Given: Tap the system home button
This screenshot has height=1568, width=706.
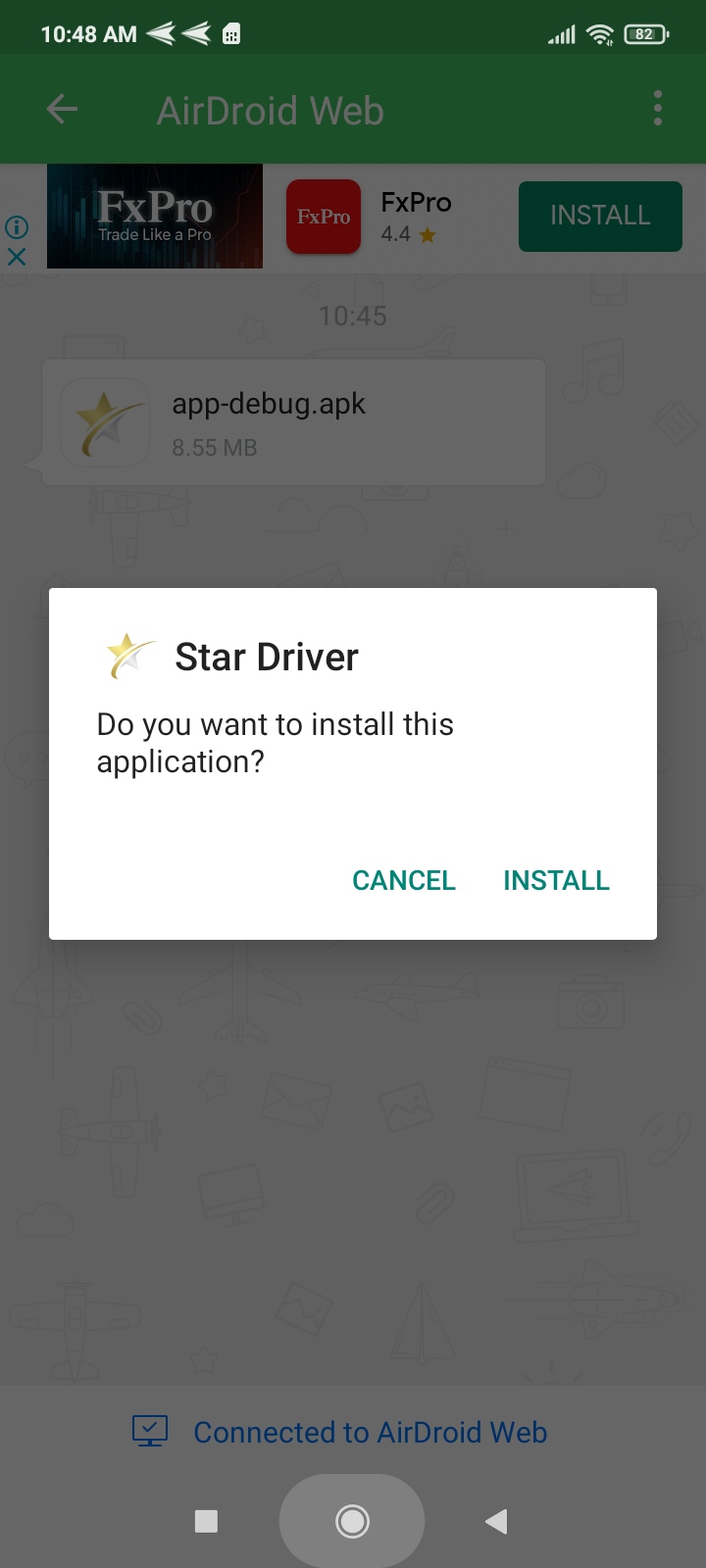Looking at the screenshot, I should click(352, 1521).
